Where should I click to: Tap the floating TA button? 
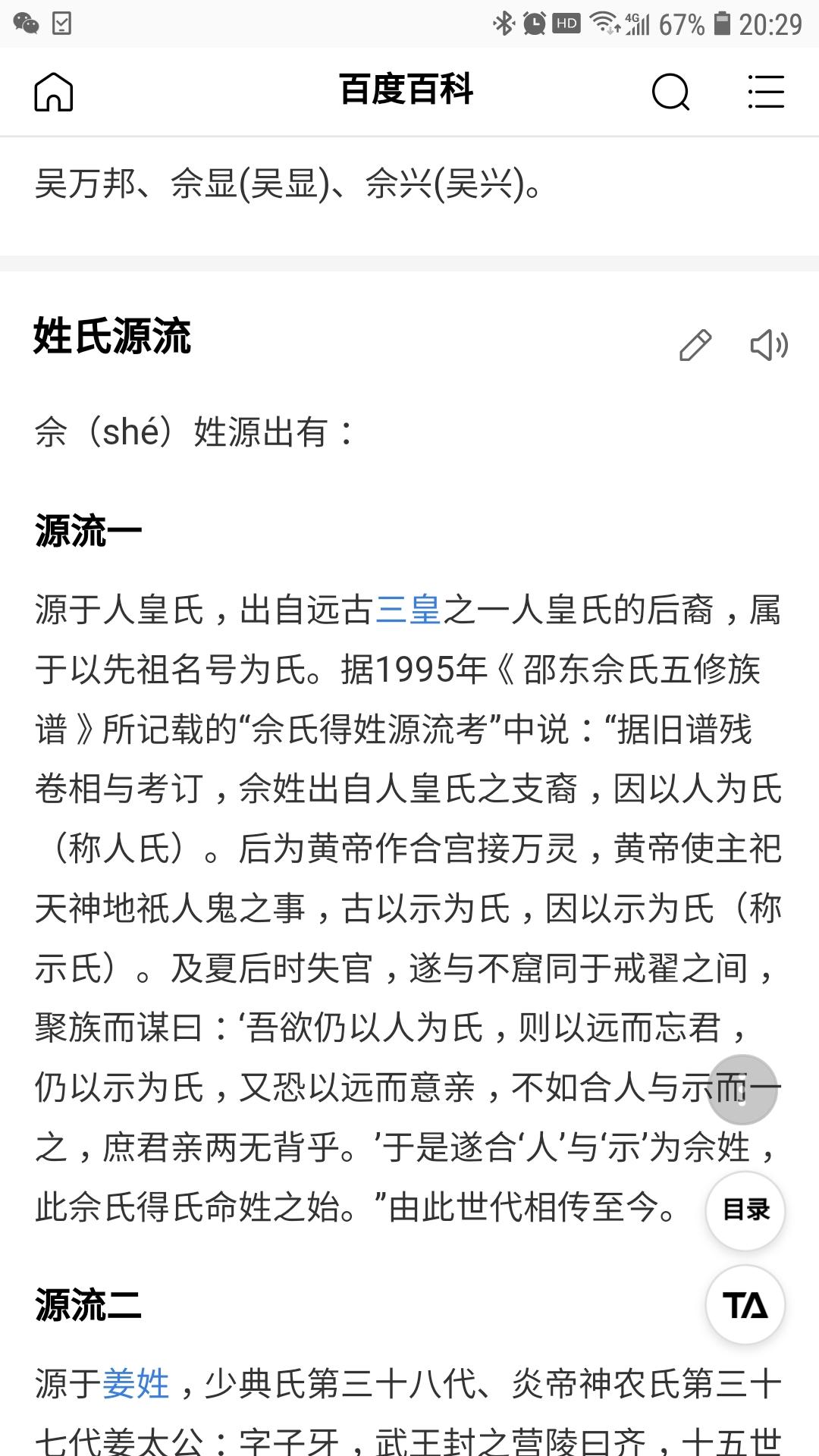(745, 1305)
